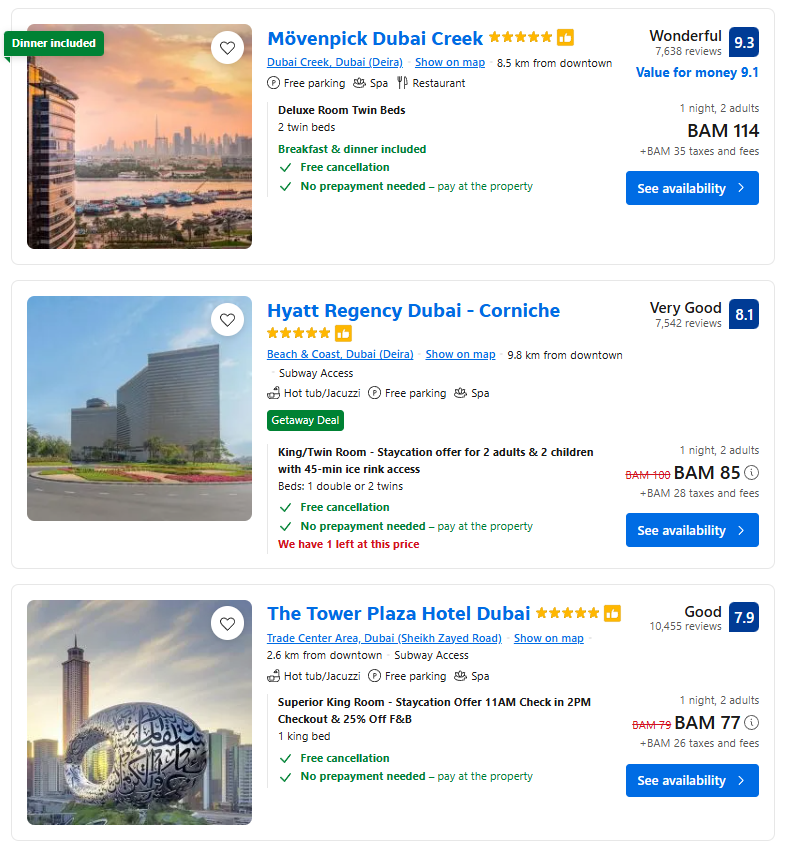The image size is (791, 855).
Task: Open Hyatt Regency Dubai - Corniche listing
Action: click(413, 311)
